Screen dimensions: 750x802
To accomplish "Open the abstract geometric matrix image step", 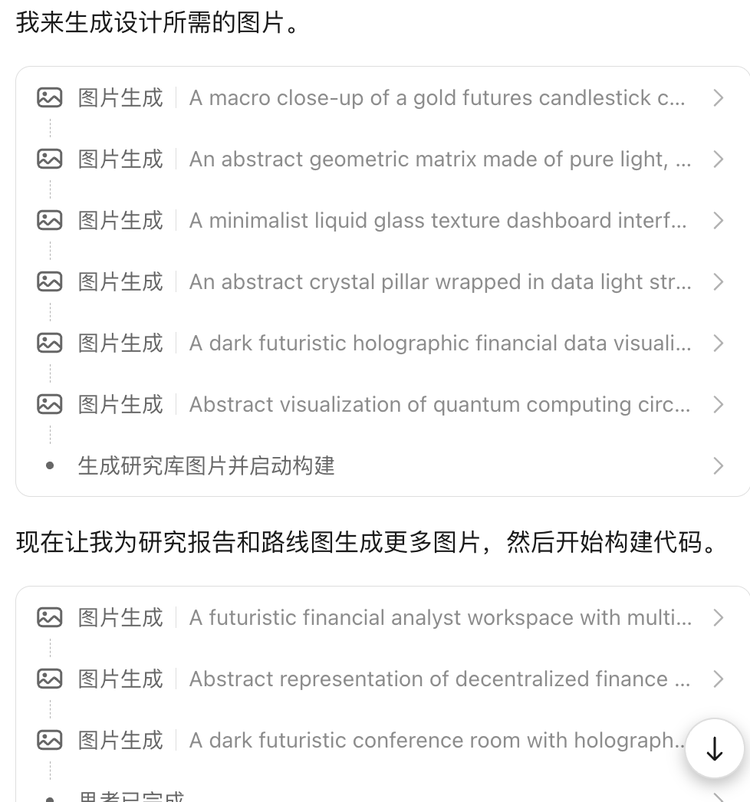I will pyautogui.click(x=717, y=159).
